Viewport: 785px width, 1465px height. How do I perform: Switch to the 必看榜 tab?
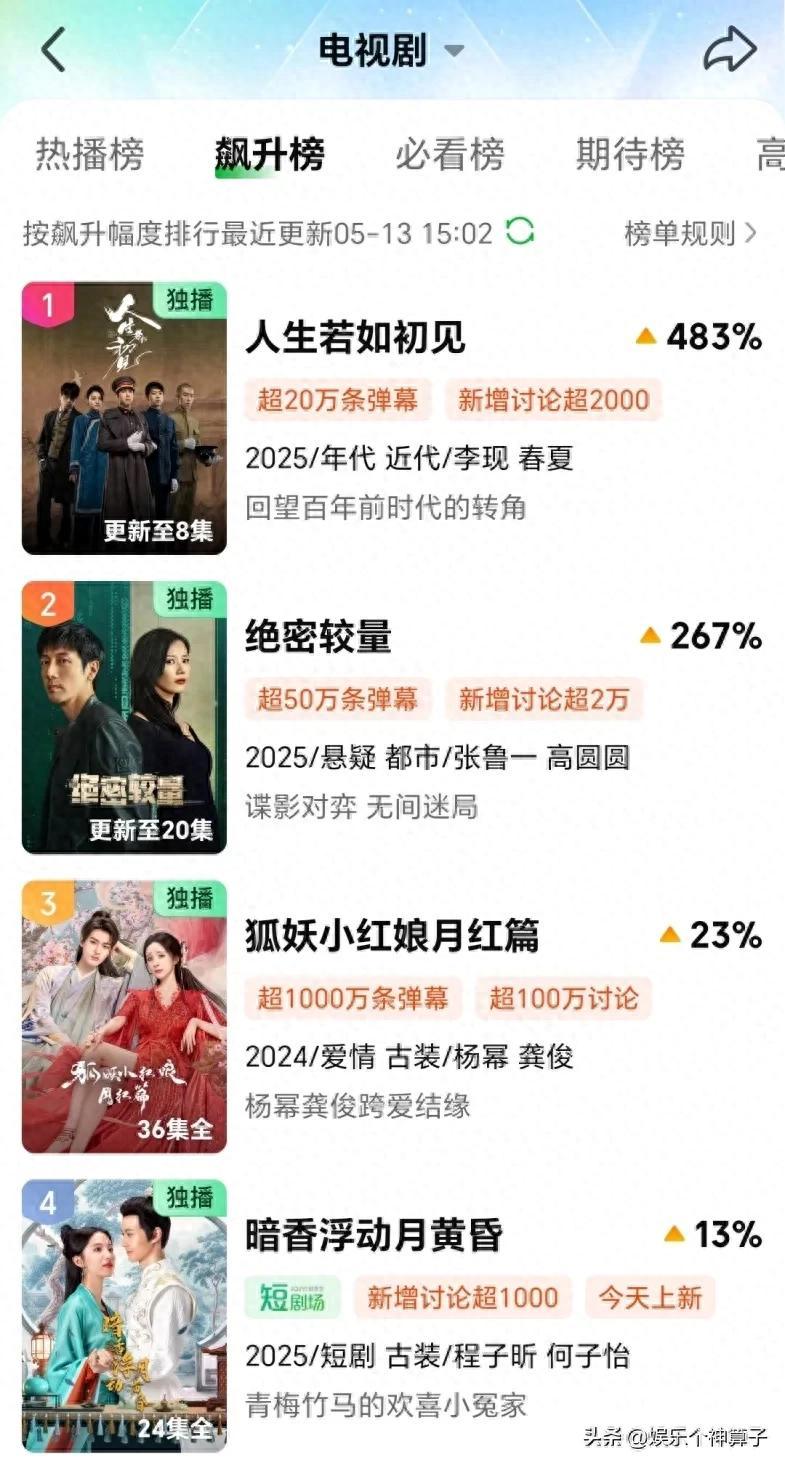pyautogui.click(x=449, y=155)
